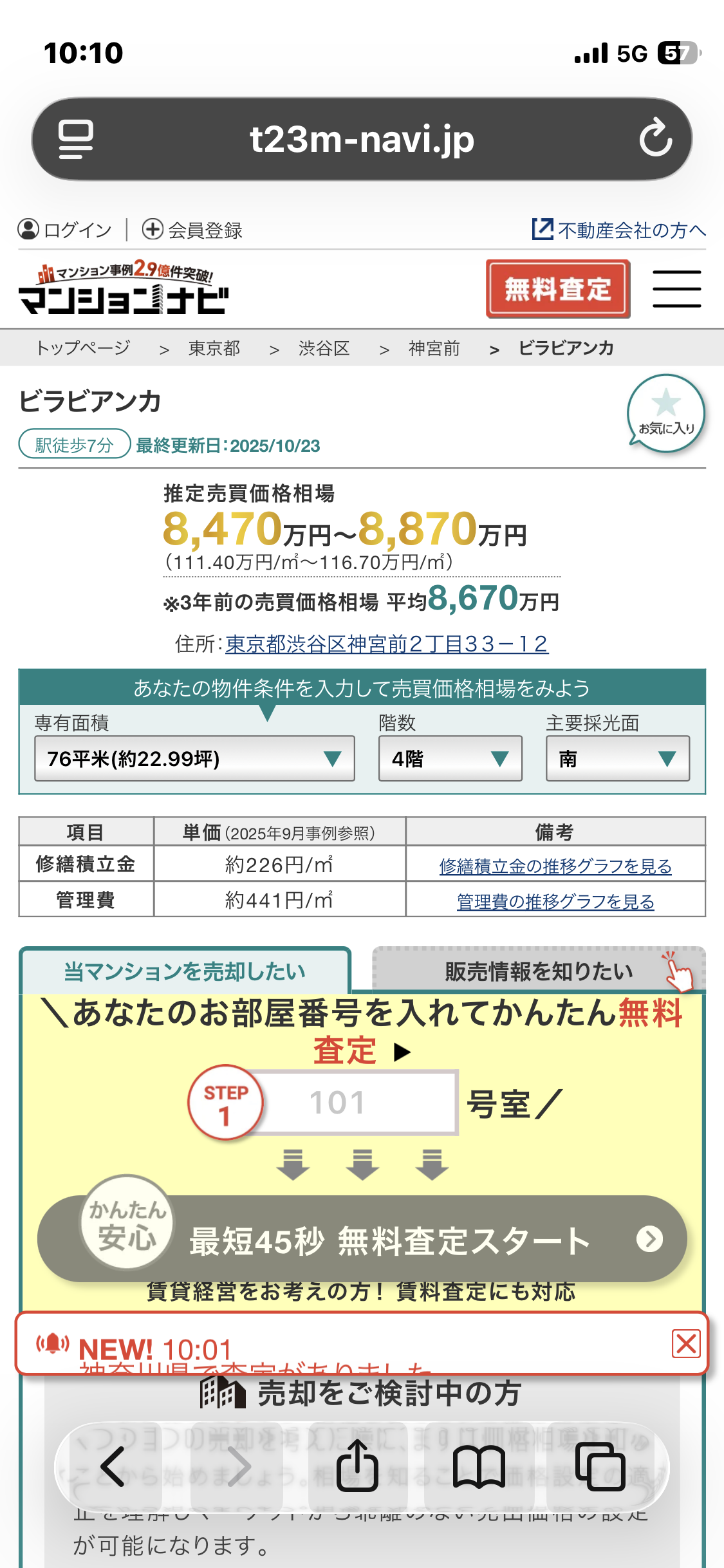
Task: Tap the red 無料査定 button
Action: pos(557,289)
